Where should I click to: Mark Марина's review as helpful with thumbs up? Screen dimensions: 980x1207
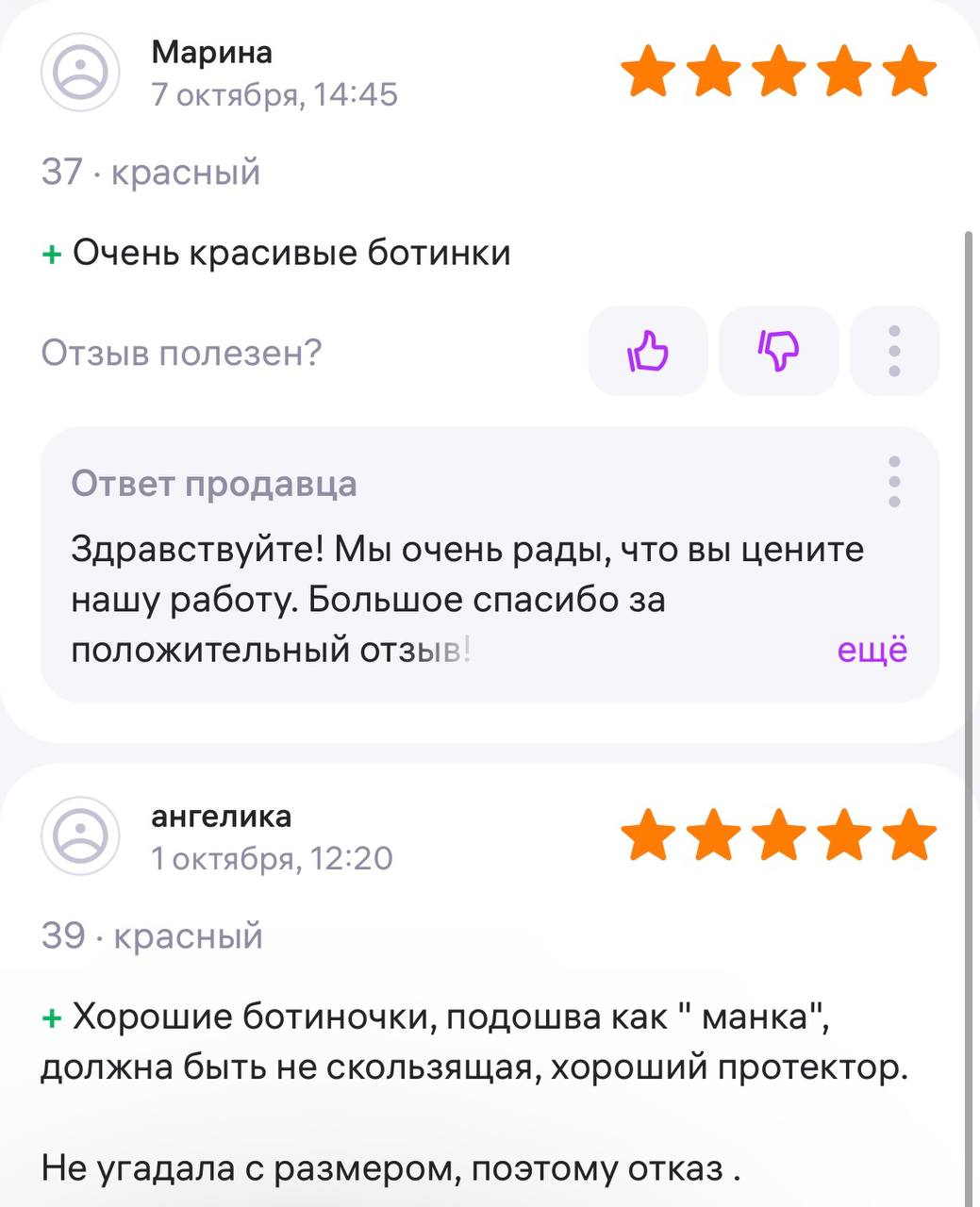click(647, 351)
